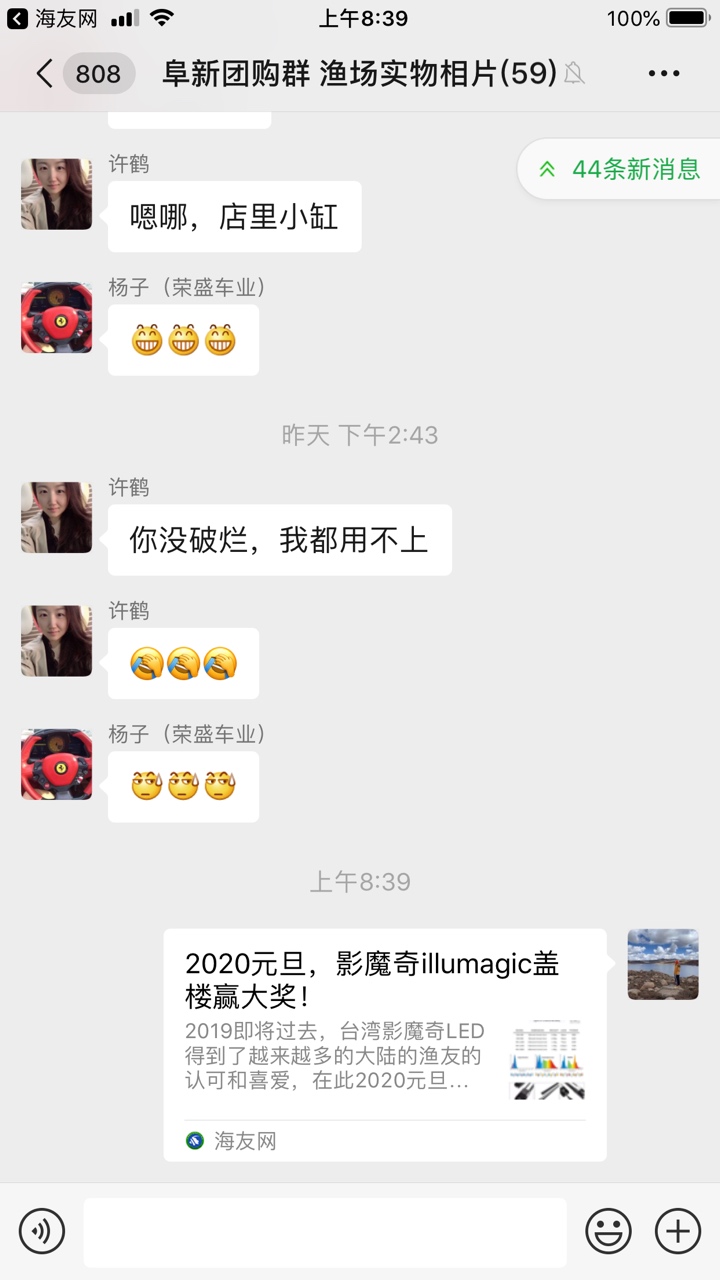This screenshot has height=1280, width=720.
Task: Open the emoji sticker panel
Action: (608, 1230)
